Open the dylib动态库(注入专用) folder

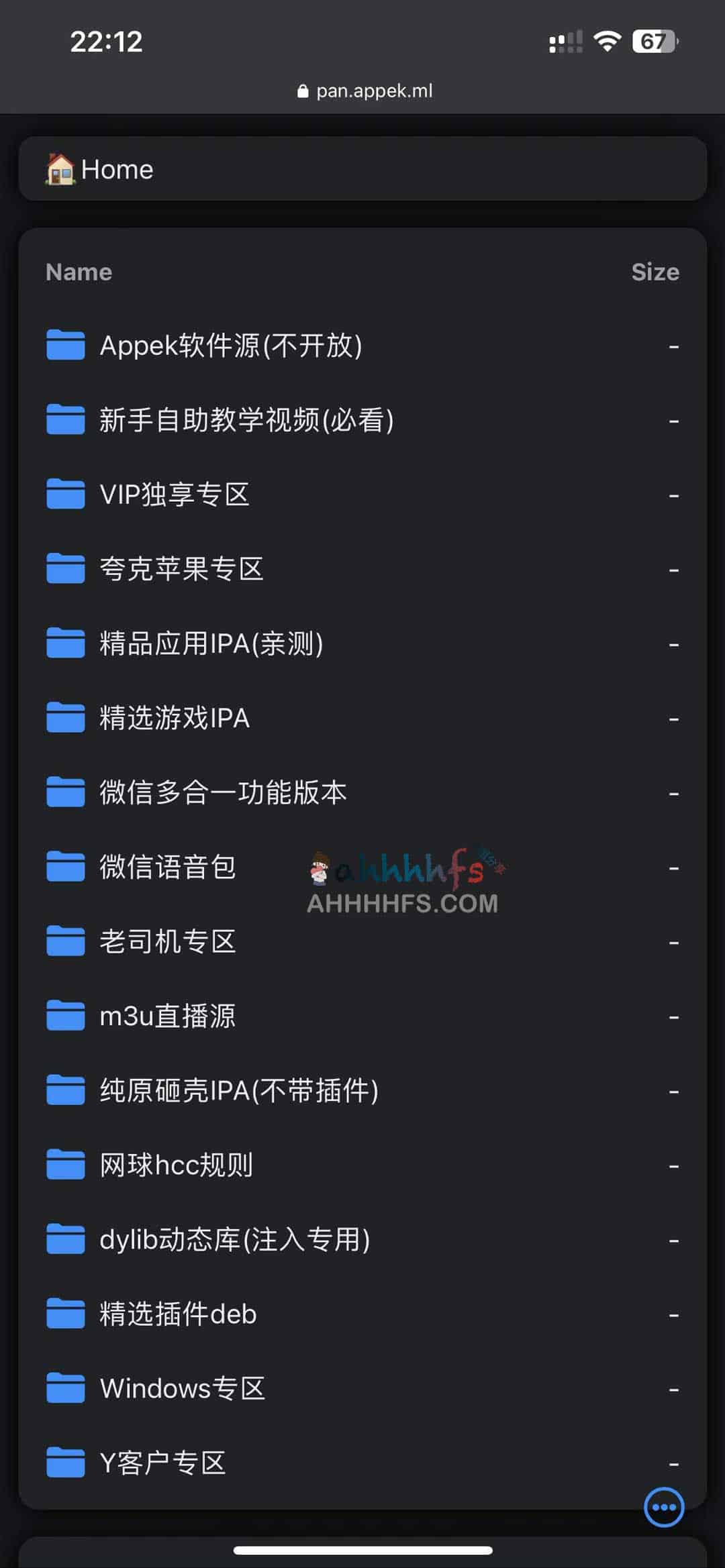pos(234,1239)
